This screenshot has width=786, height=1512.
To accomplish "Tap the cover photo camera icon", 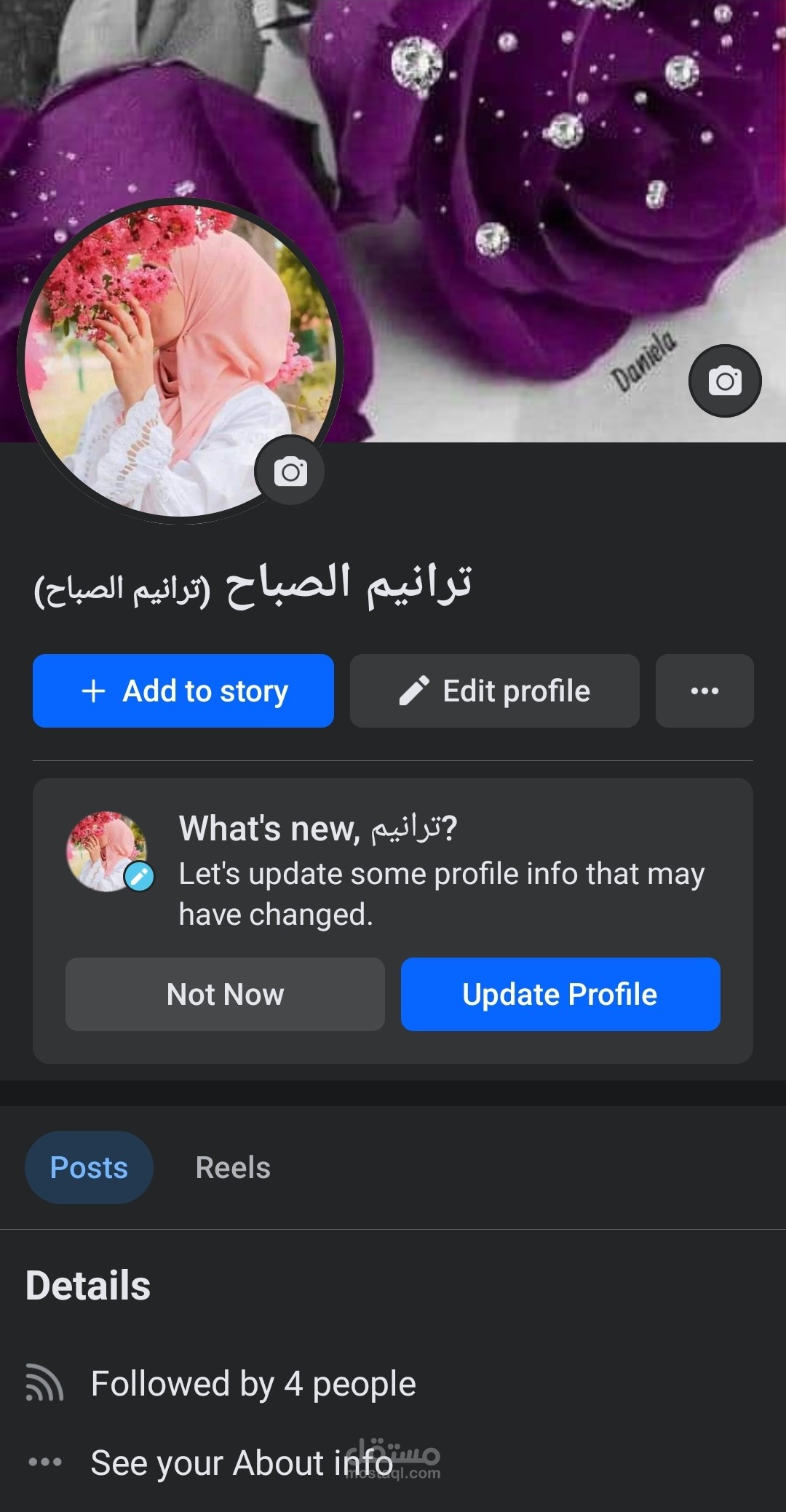I will coord(725,381).
